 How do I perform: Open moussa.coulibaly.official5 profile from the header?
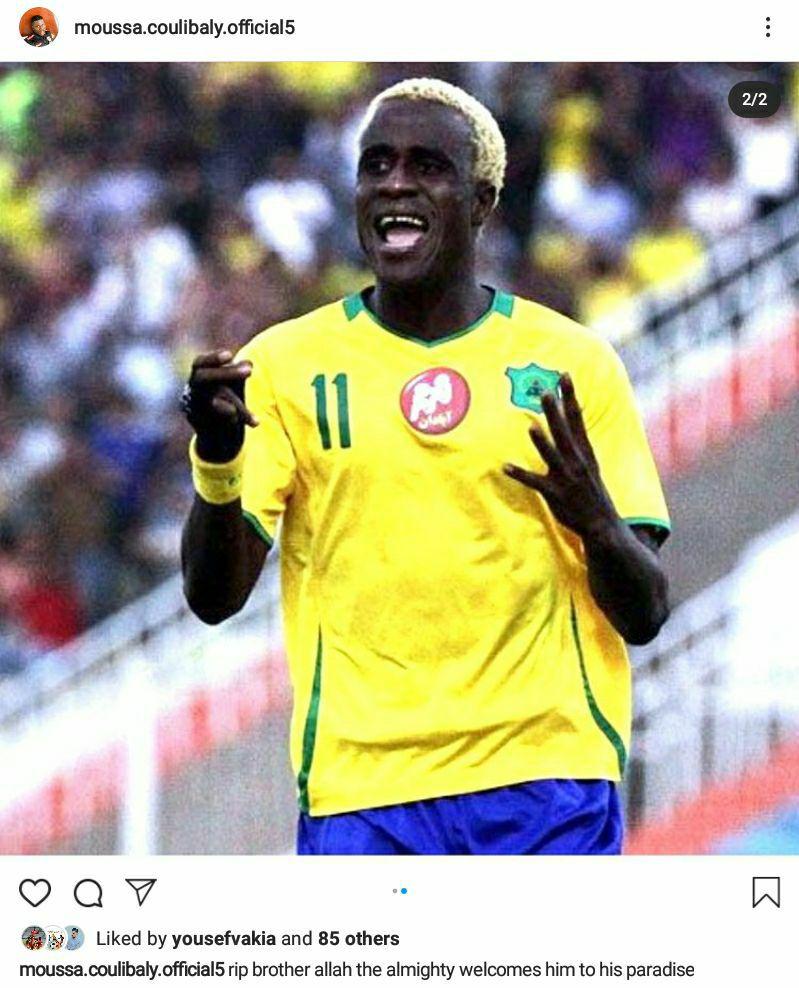184,27
